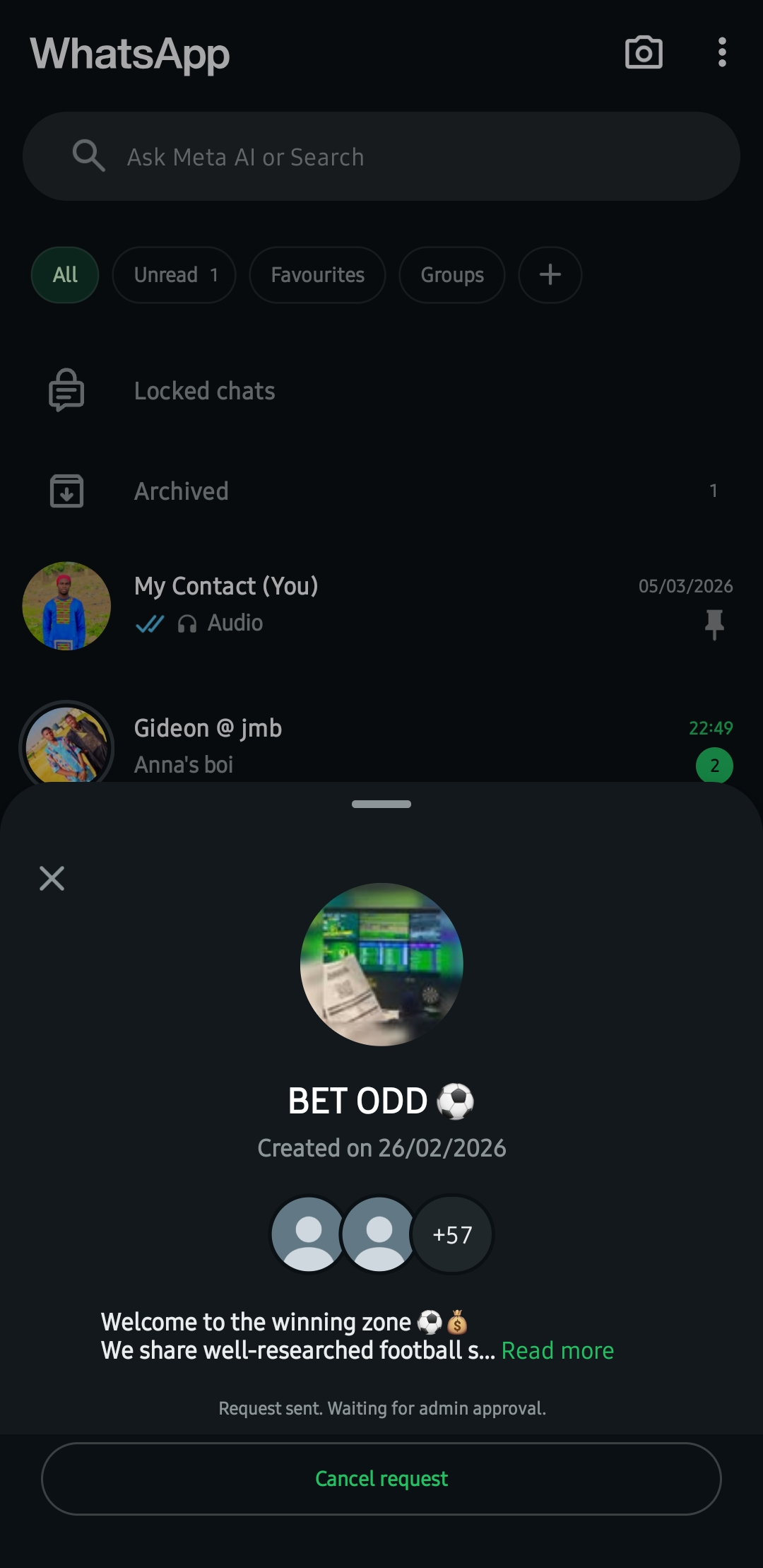Close the BET ODD group sheet

point(52,878)
